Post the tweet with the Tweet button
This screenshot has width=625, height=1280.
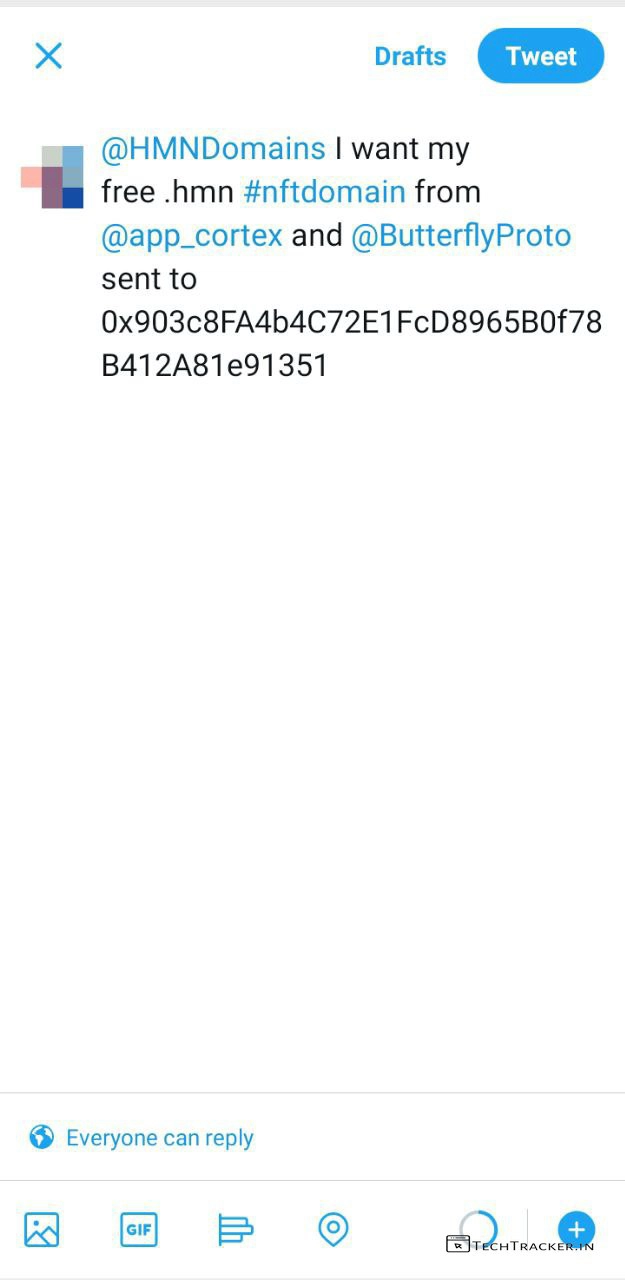[541, 56]
